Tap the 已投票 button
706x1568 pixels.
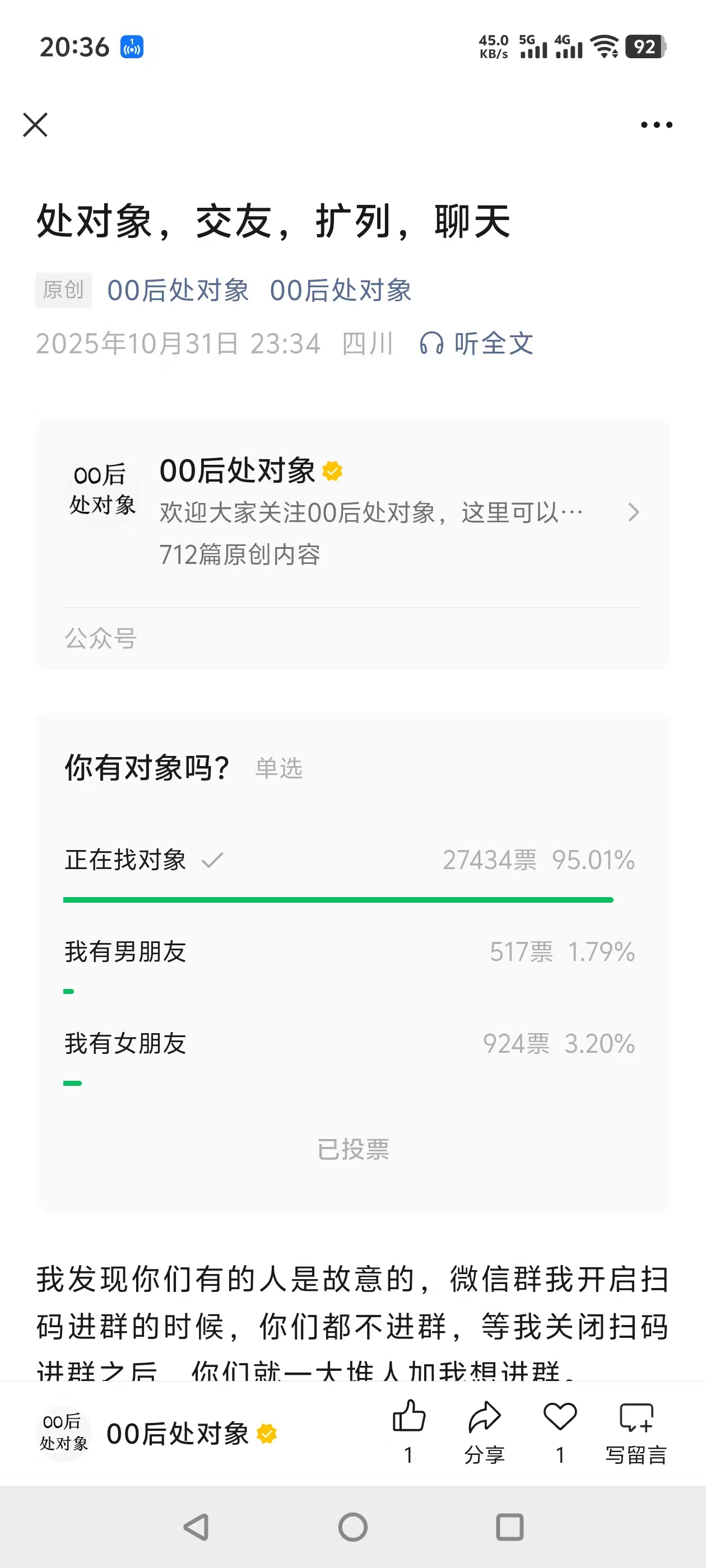[x=354, y=1149]
